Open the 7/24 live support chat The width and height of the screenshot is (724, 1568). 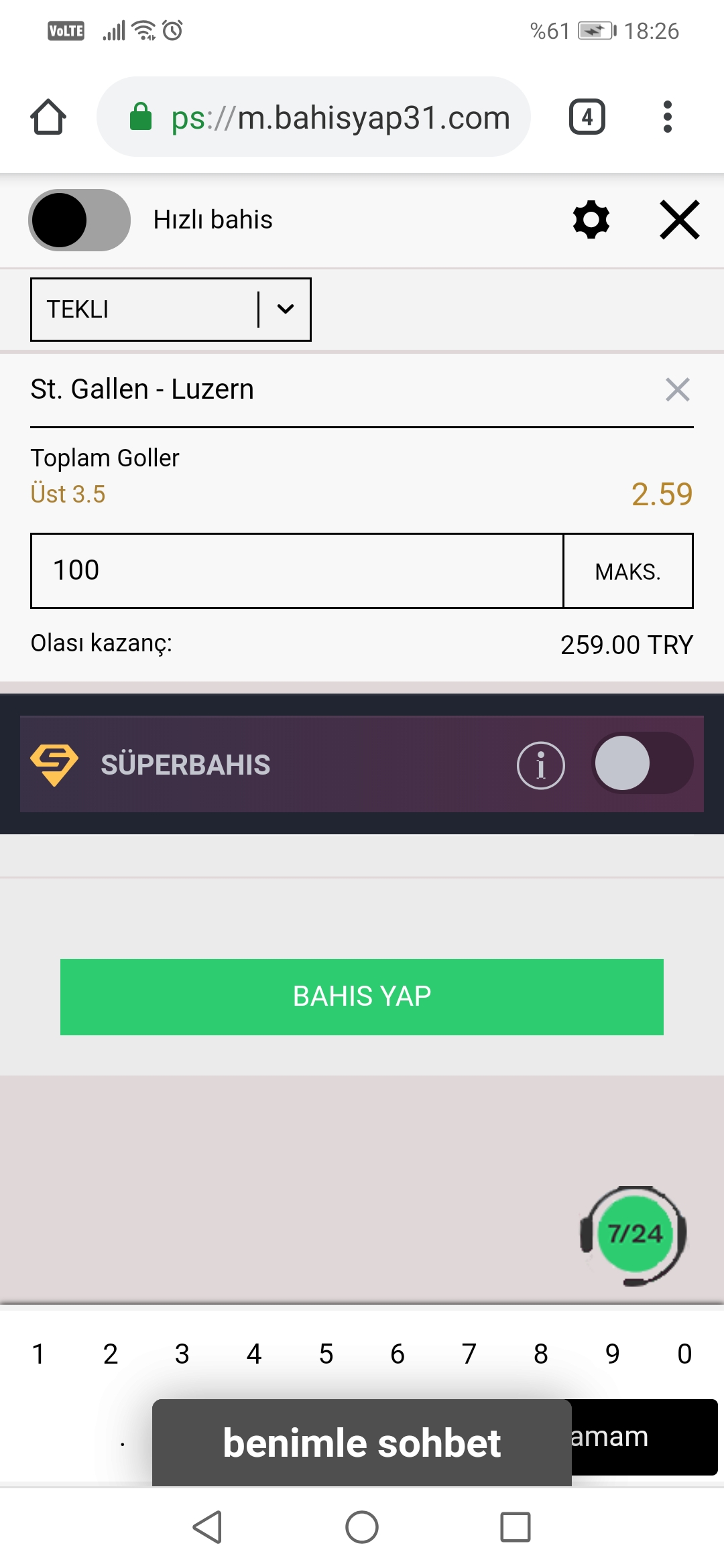(x=633, y=1236)
